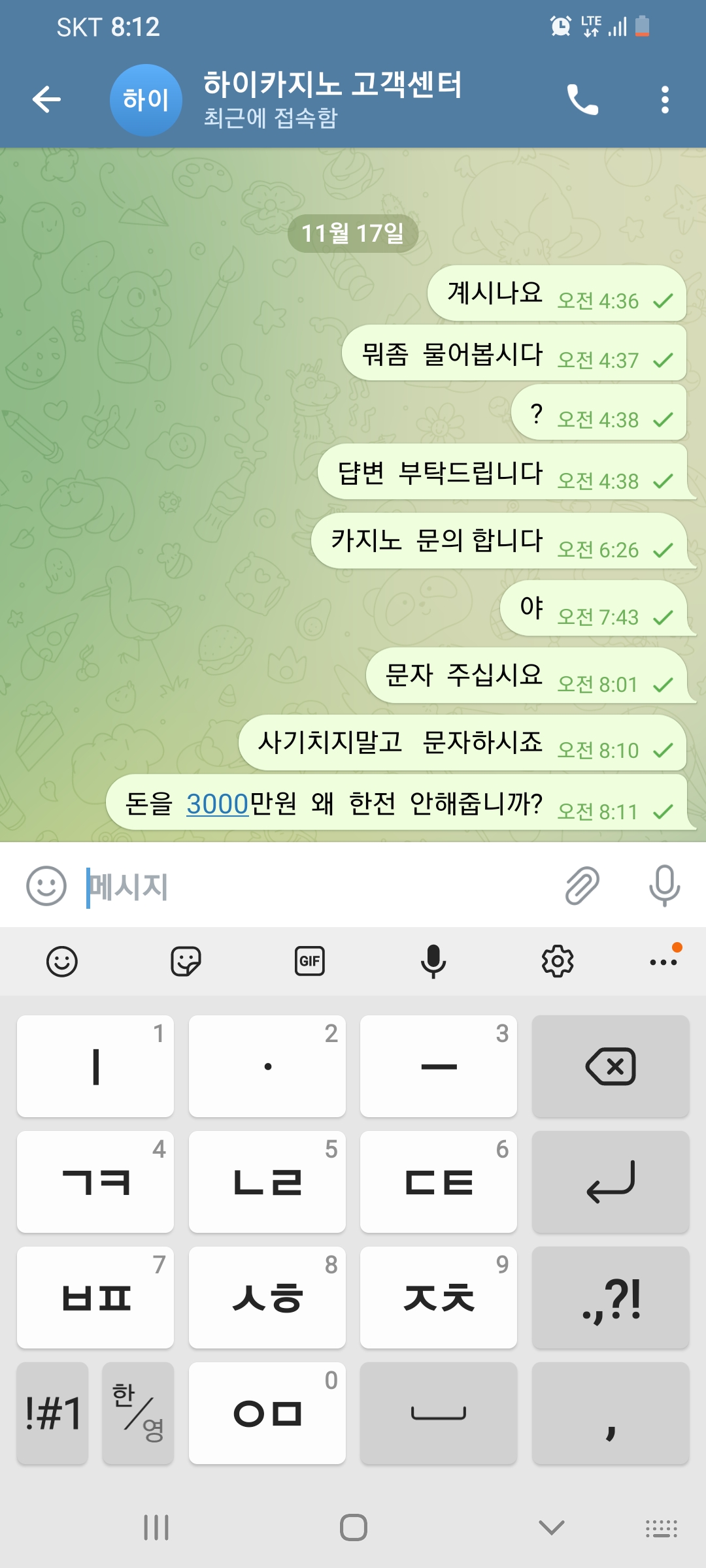Attach a file with the paperclip
The image size is (706, 1568).
click(582, 886)
